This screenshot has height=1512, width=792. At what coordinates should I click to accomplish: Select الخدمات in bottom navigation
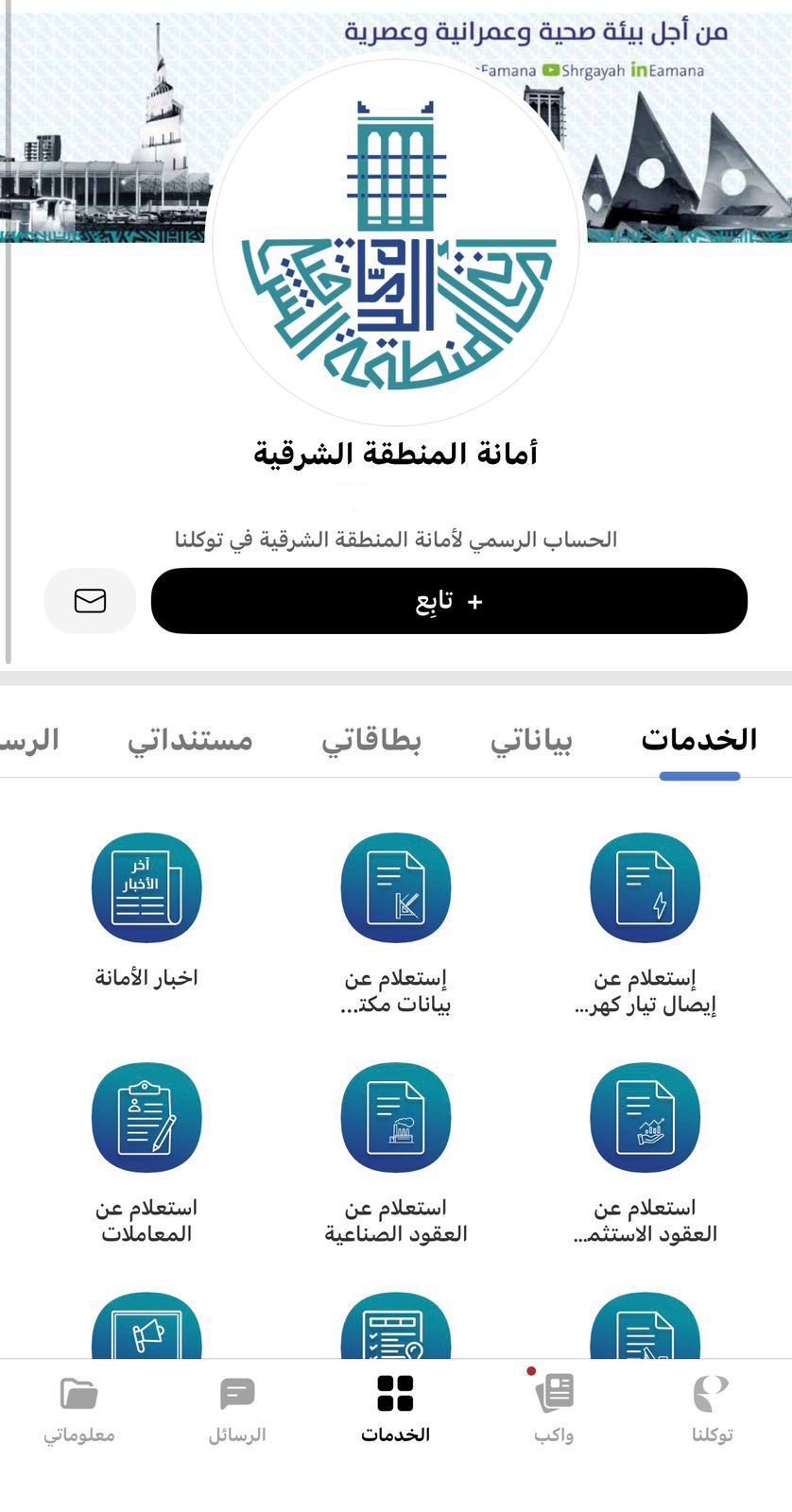[x=395, y=1408]
